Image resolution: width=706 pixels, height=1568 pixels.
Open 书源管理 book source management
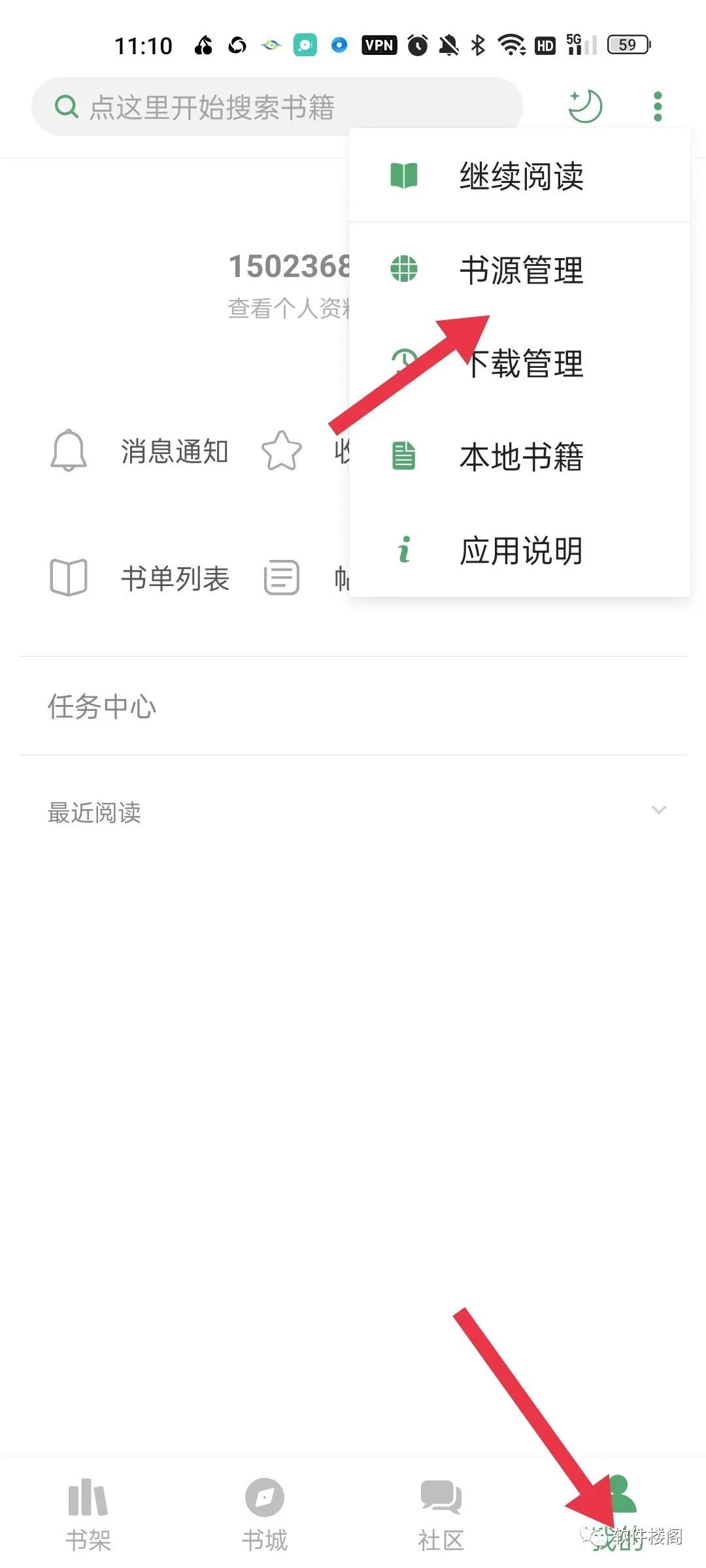(x=520, y=270)
